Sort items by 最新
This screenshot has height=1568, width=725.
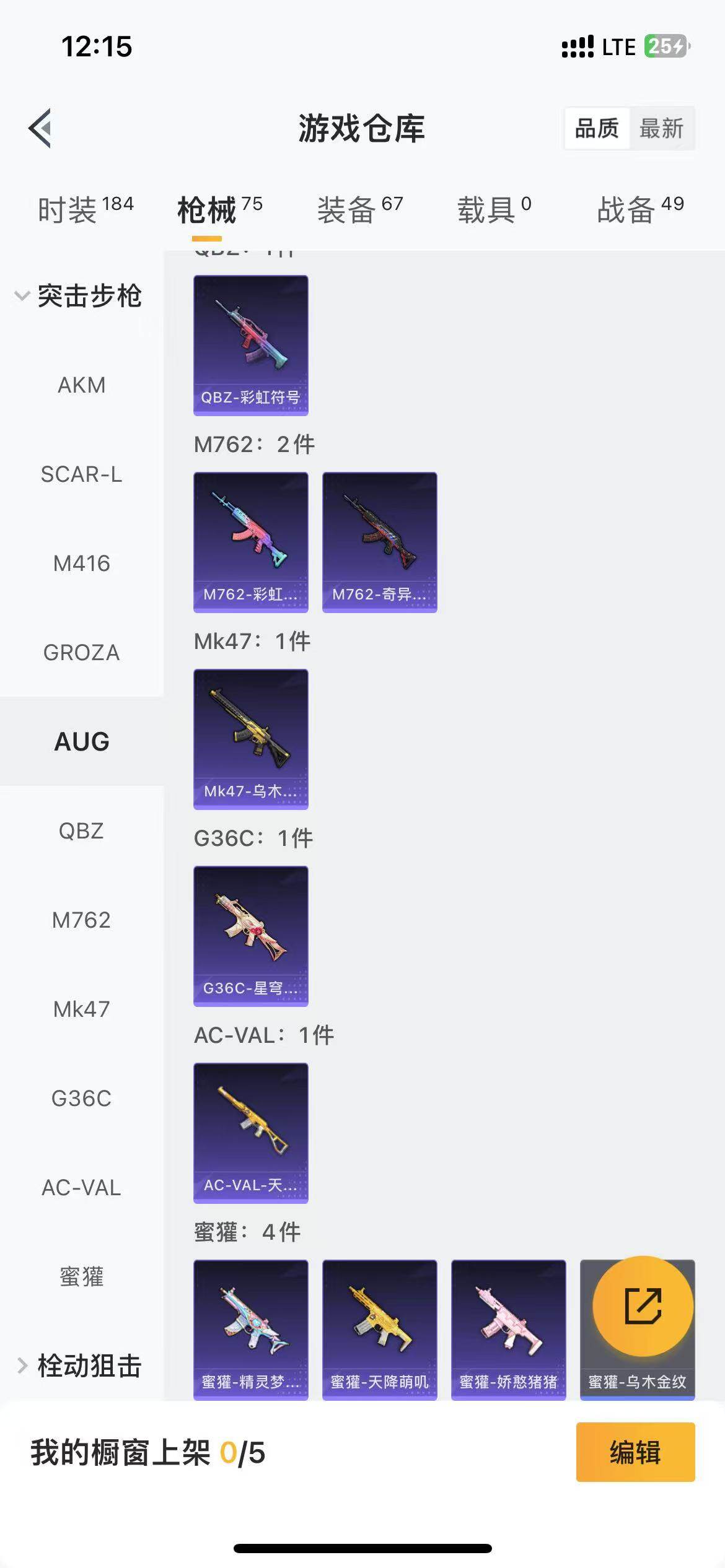(x=661, y=129)
